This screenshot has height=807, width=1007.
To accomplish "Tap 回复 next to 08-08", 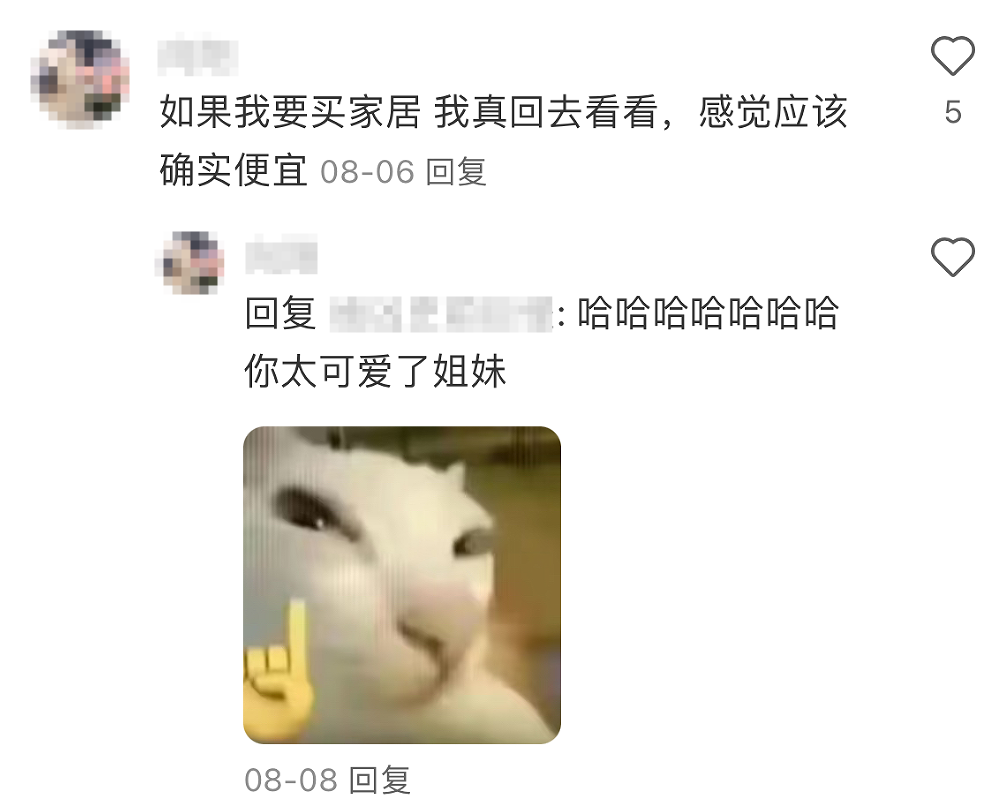I will coord(381,780).
